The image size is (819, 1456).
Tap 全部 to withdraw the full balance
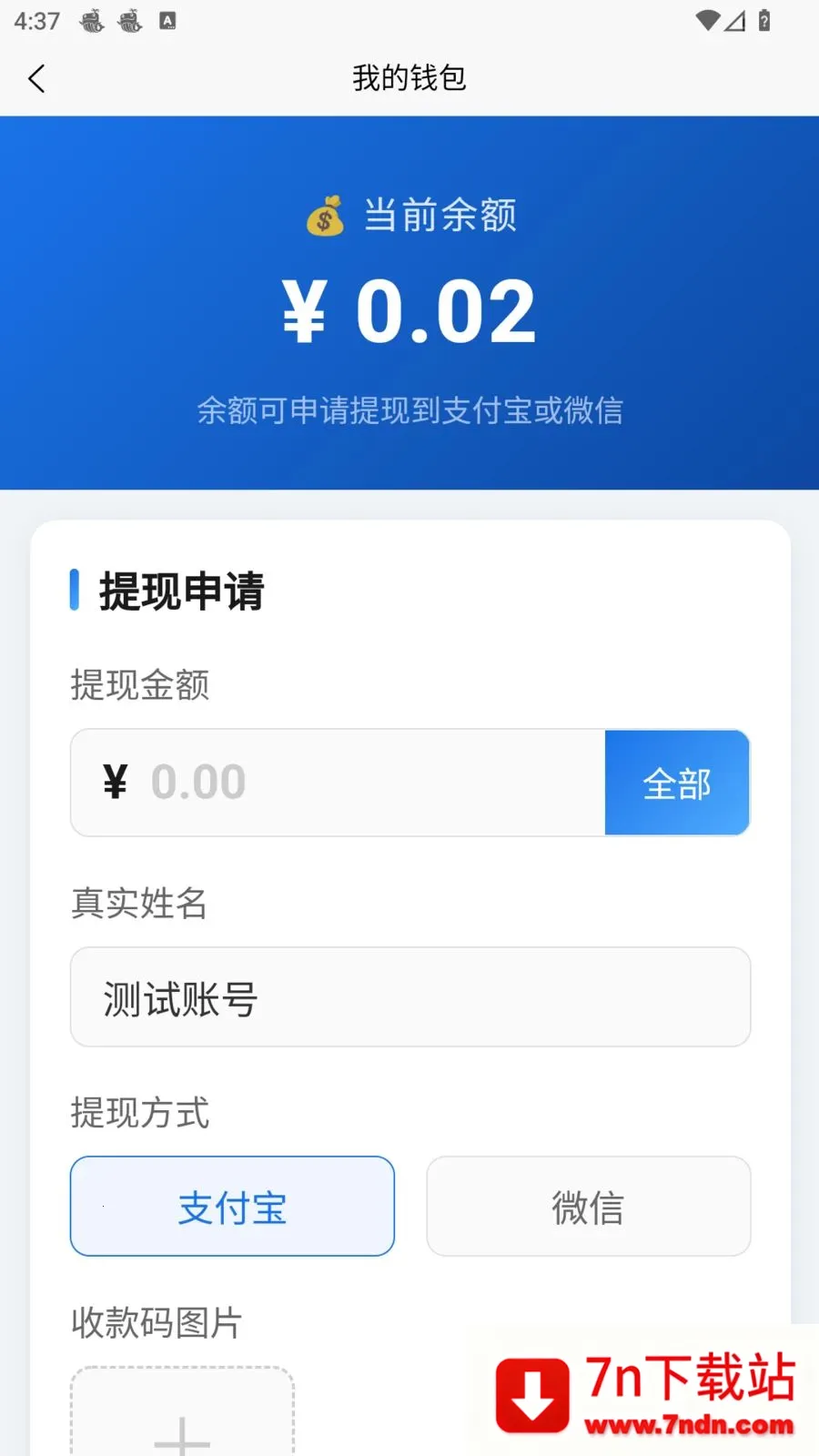click(x=677, y=783)
